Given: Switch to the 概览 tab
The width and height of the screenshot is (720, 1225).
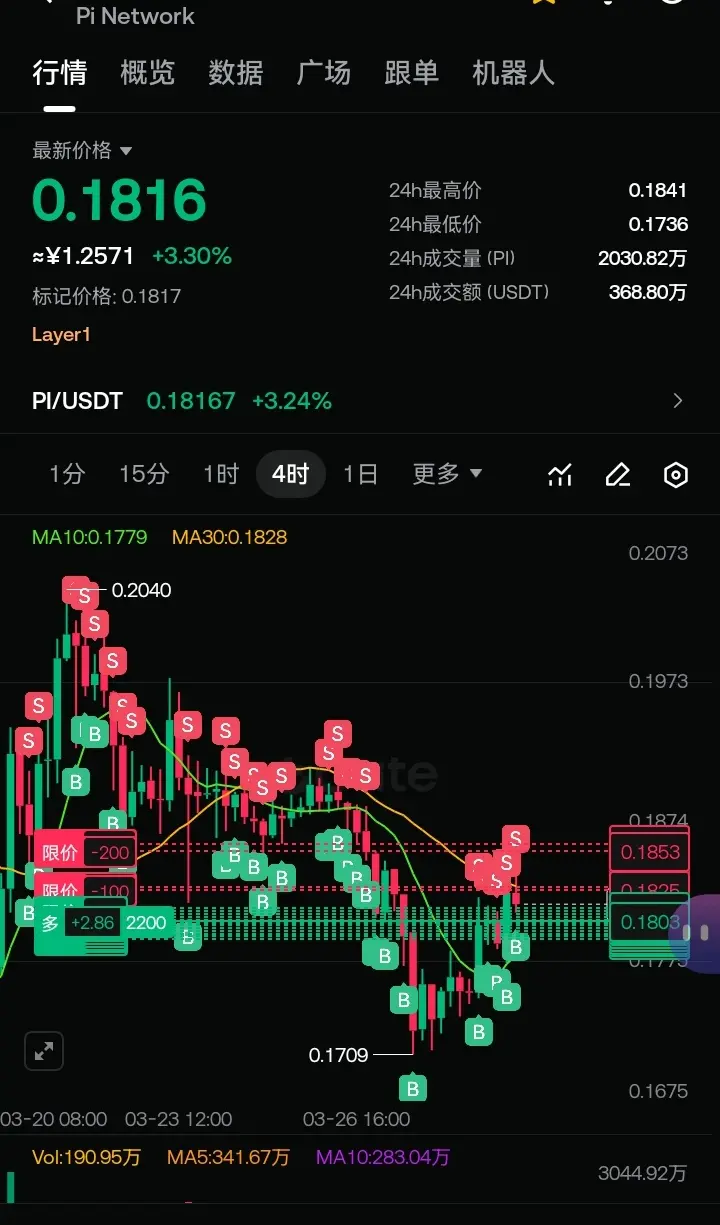Looking at the screenshot, I should click(147, 73).
